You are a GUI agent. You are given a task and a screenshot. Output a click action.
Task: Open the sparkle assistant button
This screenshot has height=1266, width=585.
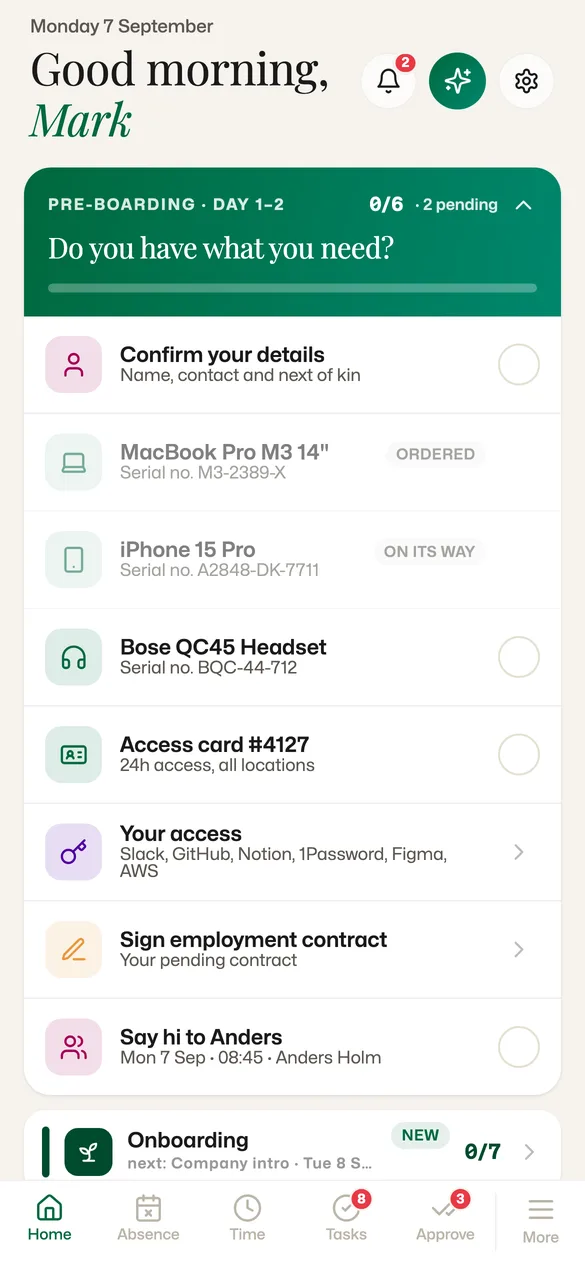pos(457,82)
